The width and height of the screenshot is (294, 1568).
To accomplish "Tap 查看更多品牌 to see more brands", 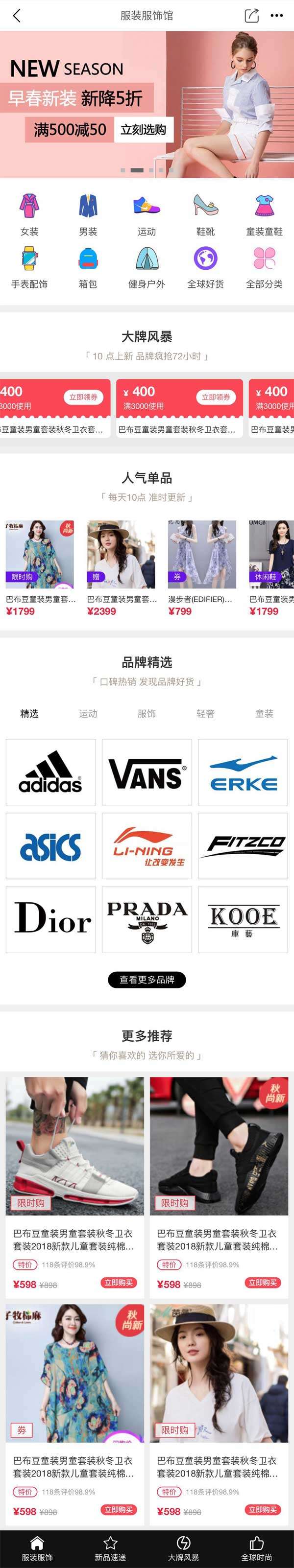I will click(x=147, y=980).
